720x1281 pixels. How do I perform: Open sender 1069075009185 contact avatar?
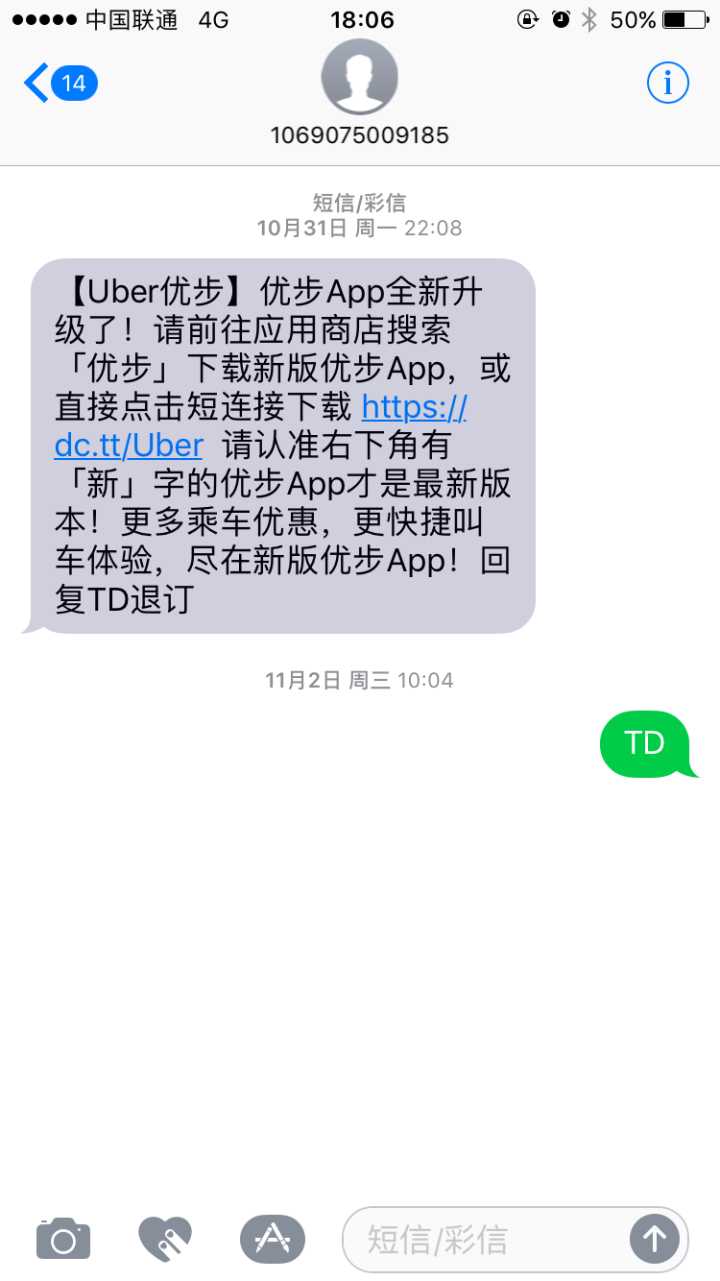pos(360,77)
